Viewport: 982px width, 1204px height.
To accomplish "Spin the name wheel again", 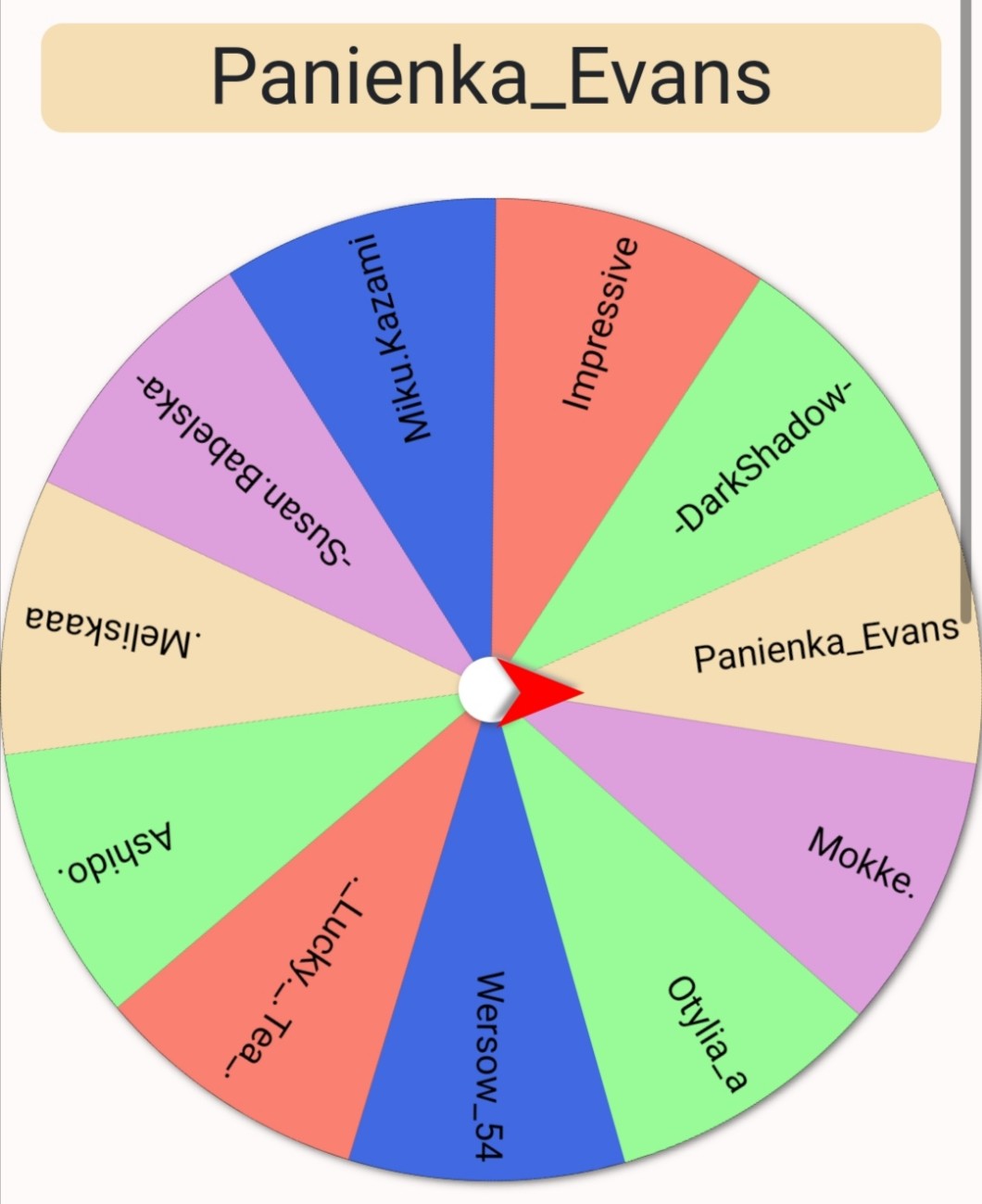I will pyautogui.click(x=485, y=691).
